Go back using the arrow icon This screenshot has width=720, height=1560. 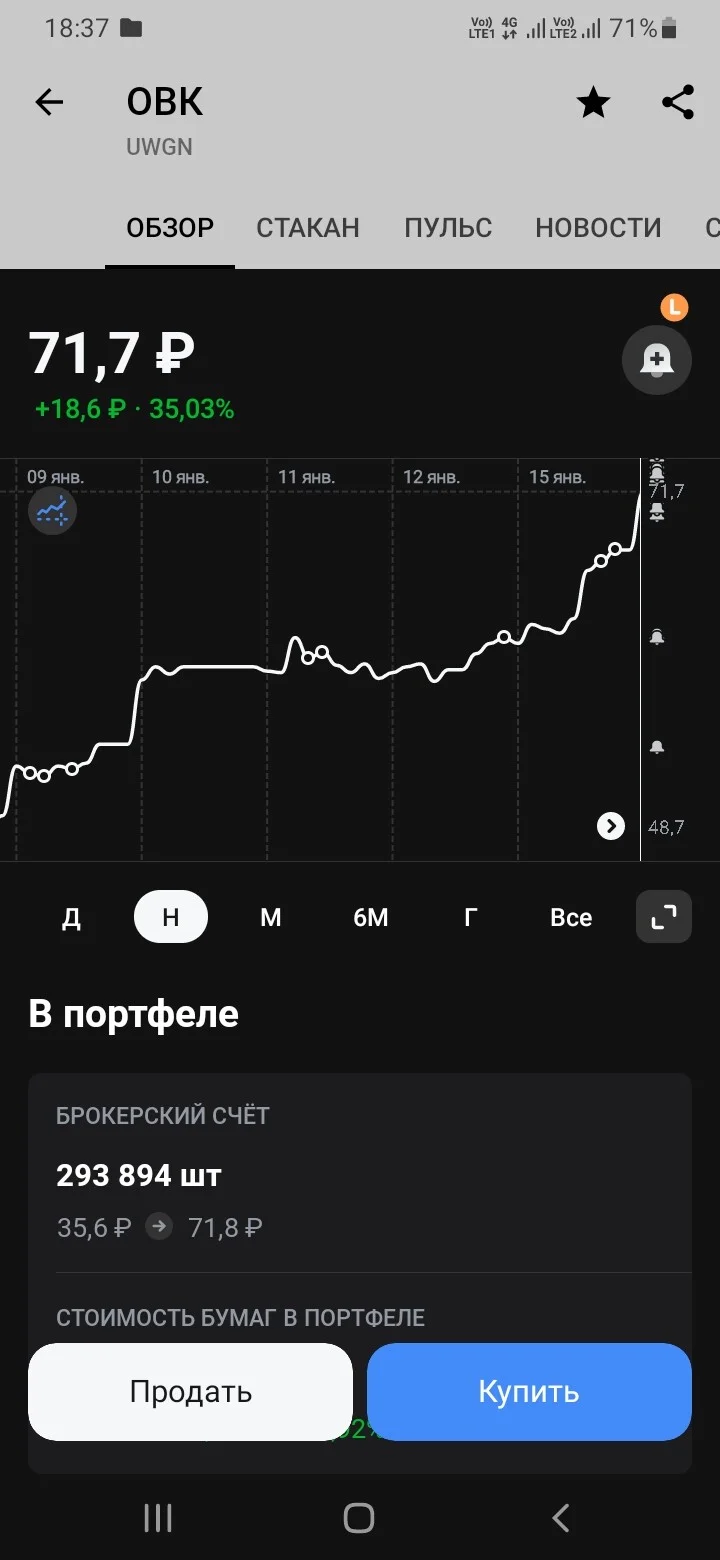48,102
